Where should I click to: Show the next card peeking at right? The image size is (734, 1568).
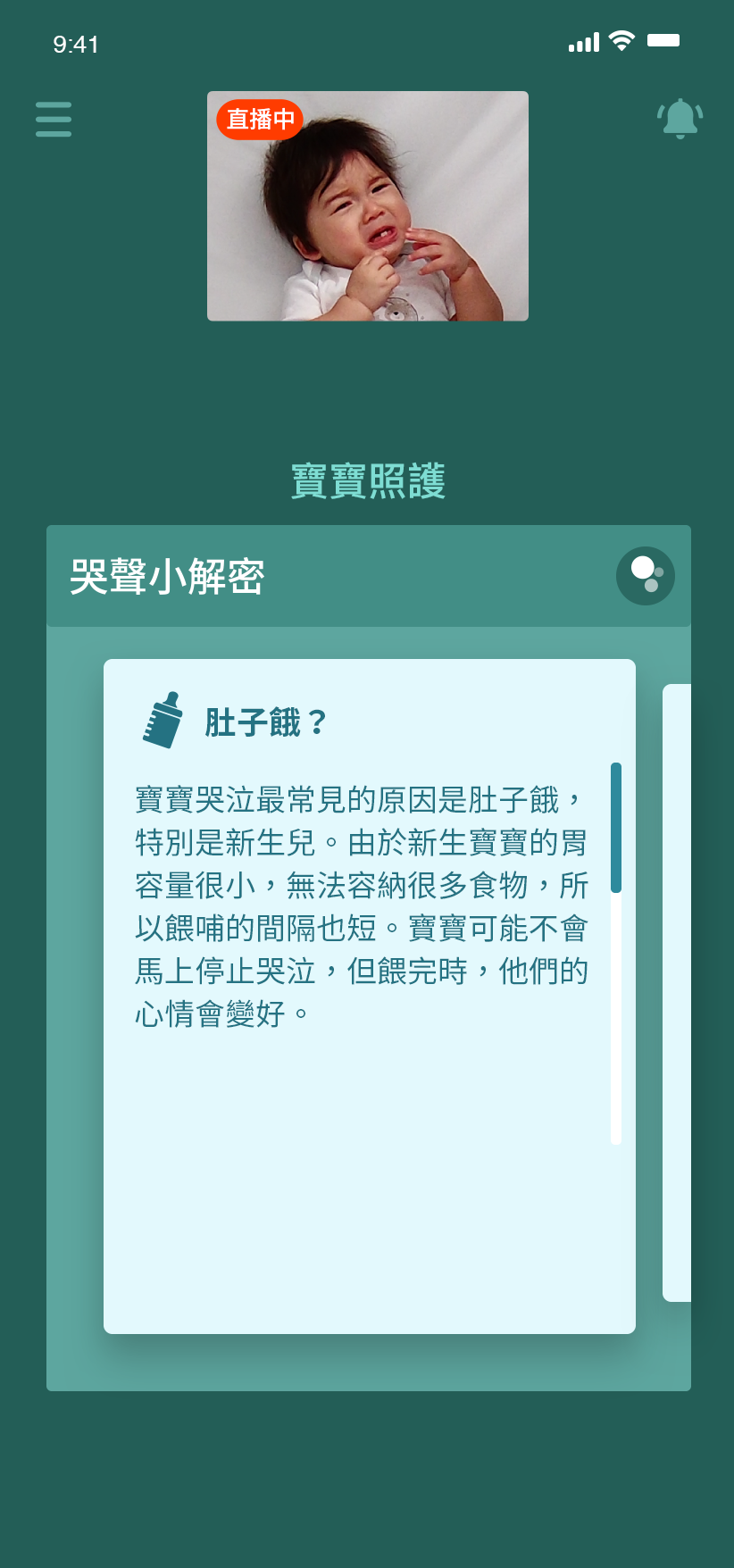[x=677, y=992]
